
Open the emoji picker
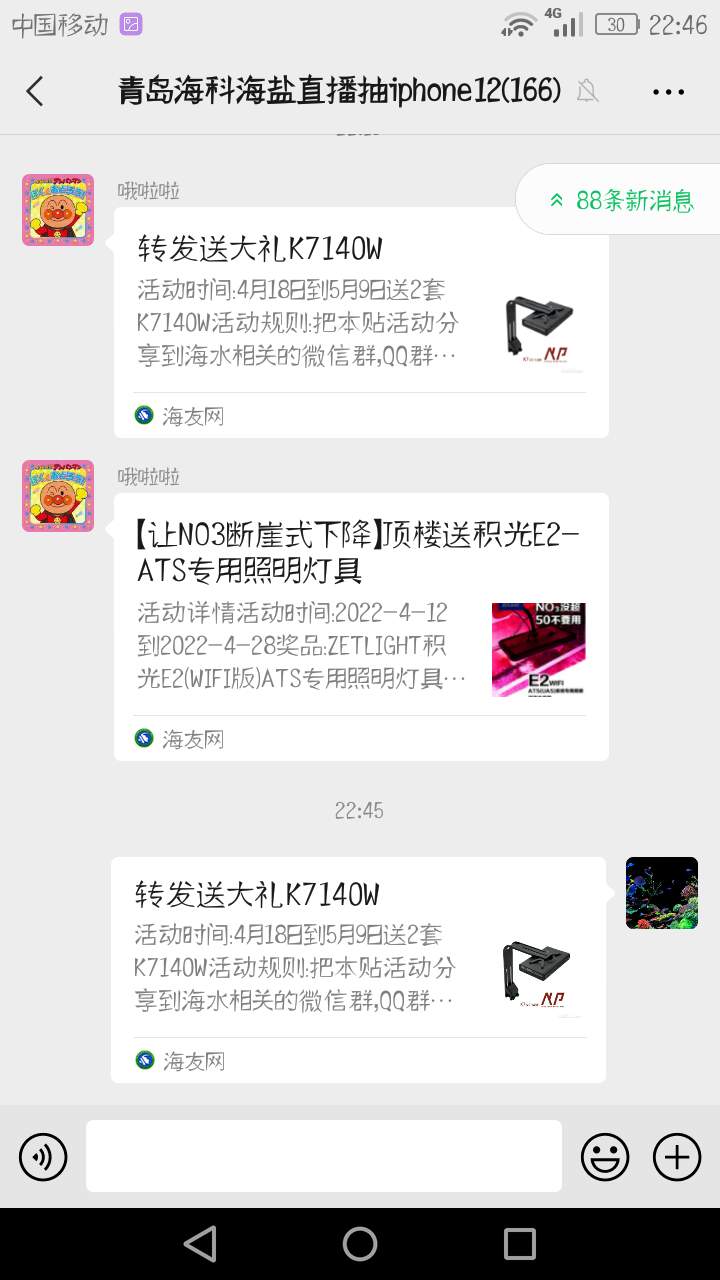[605, 1157]
